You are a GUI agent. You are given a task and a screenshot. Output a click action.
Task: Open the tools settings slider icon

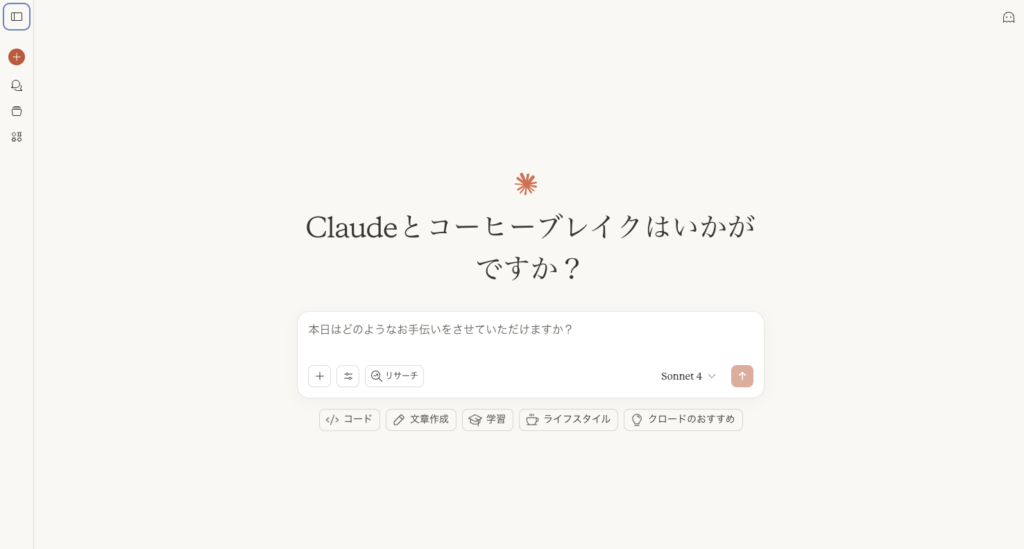[348, 376]
